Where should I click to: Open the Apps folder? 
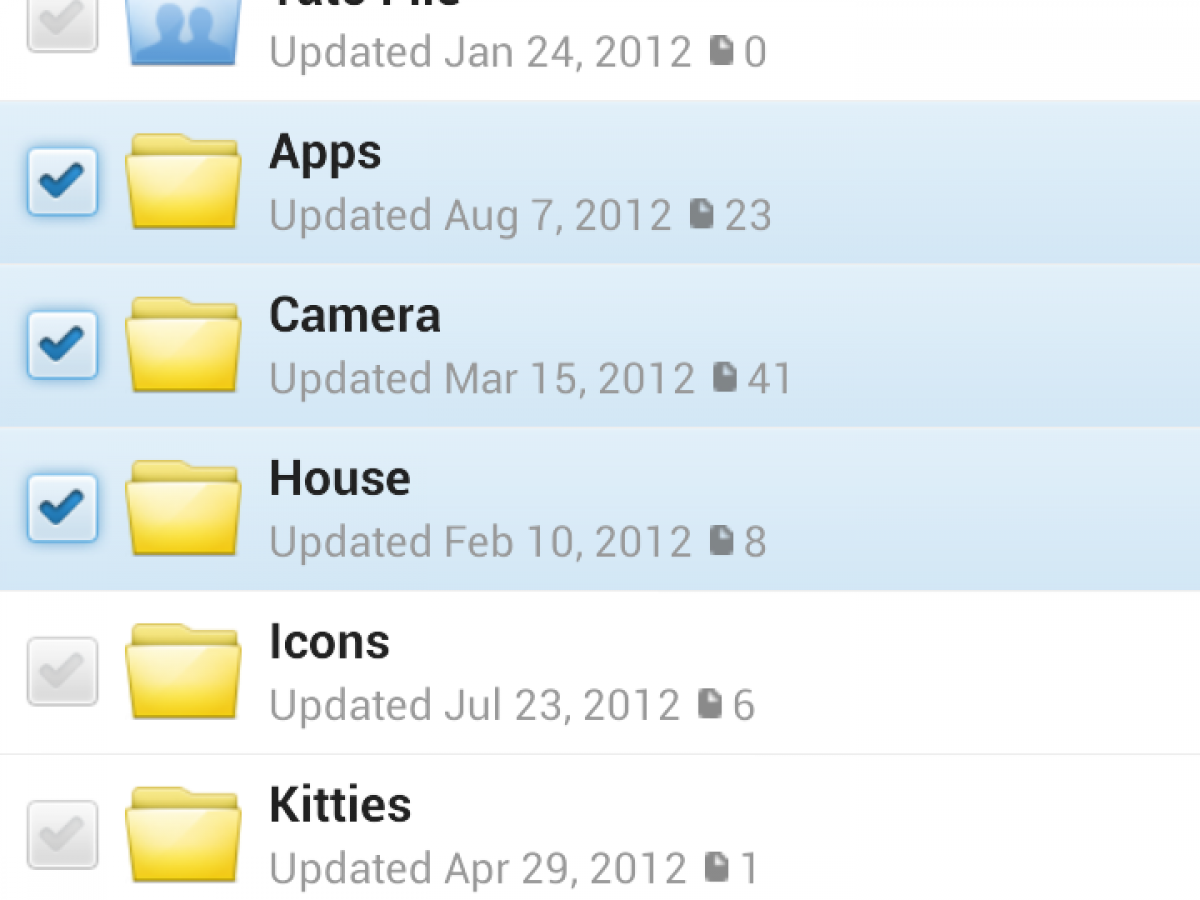pos(325,153)
